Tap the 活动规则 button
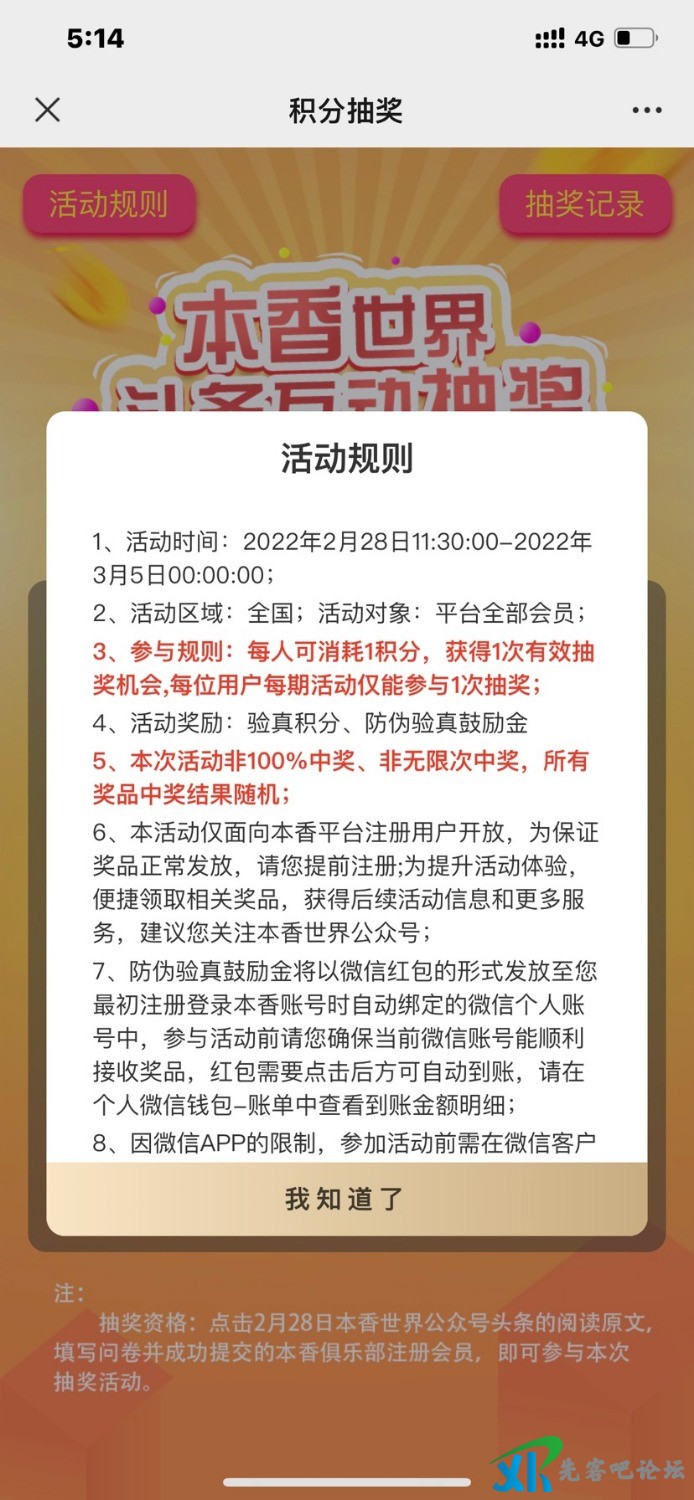Screen dimensions: 694x1500 (109, 205)
